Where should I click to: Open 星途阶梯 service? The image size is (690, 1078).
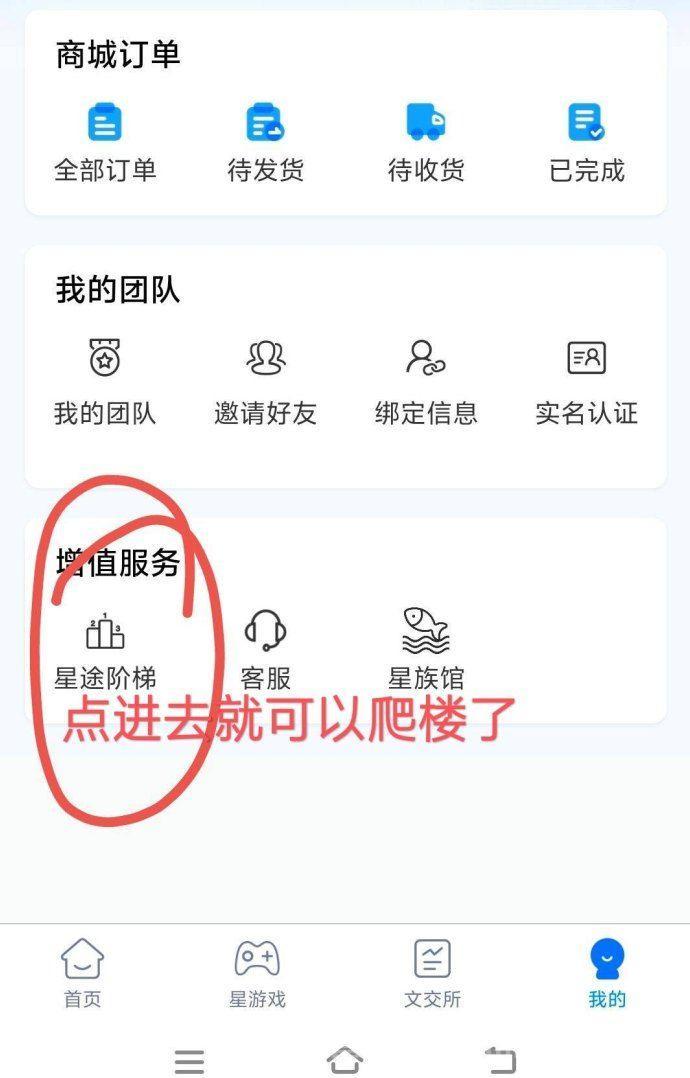105,649
